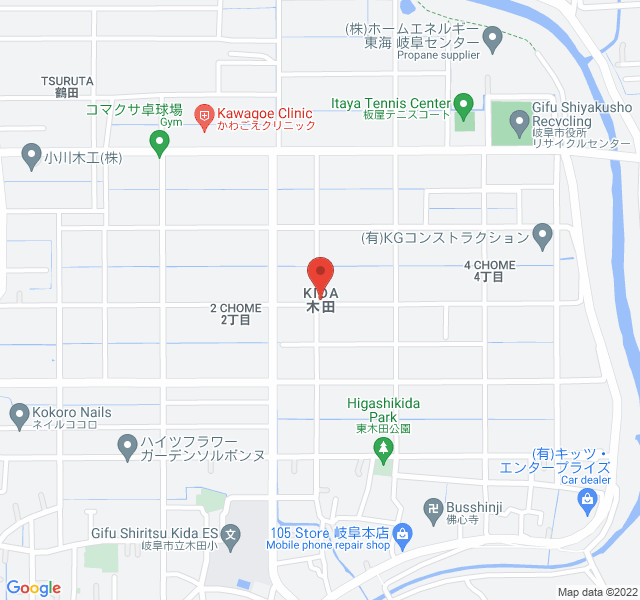
Task: Open the Gifu Shiyakusho Recycling marker
Action: pyautogui.click(x=519, y=125)
